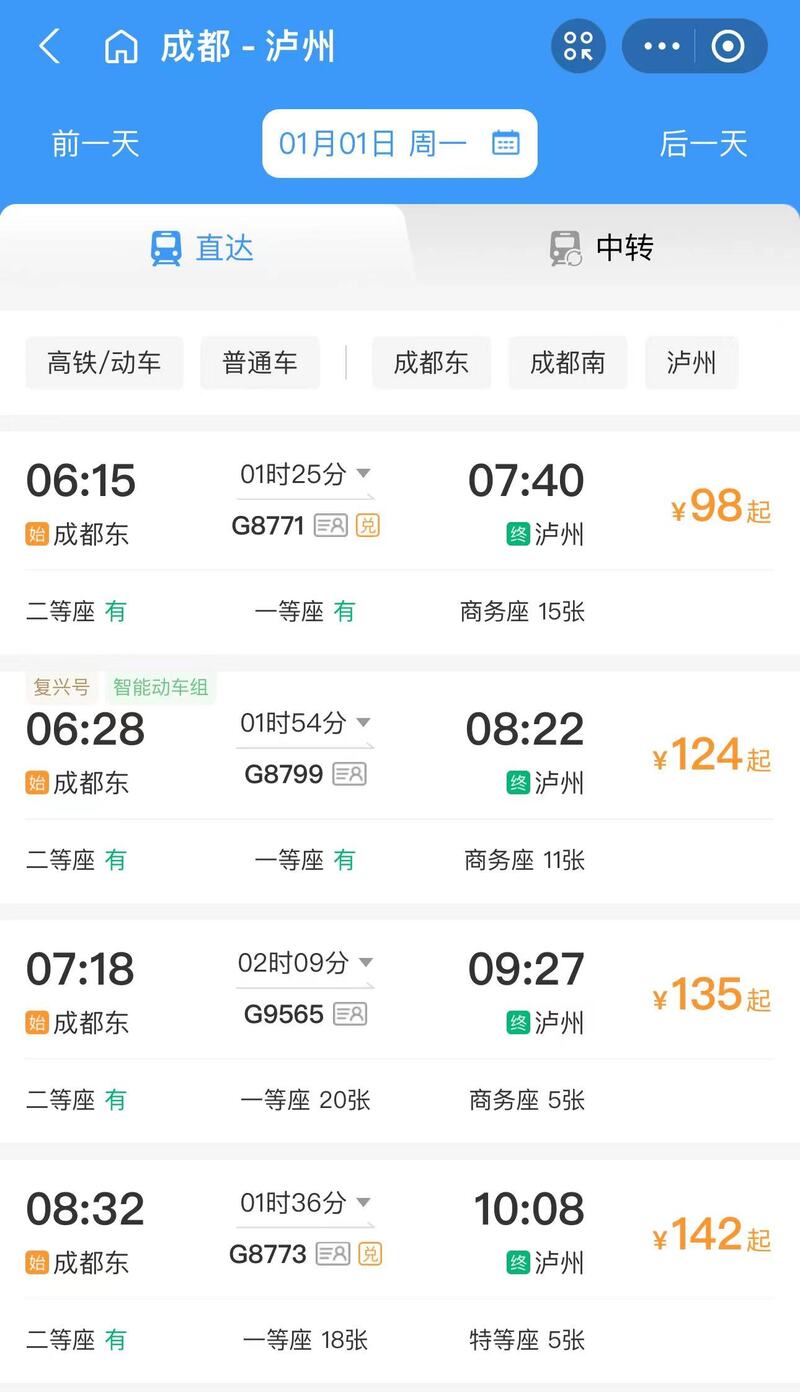Image resolution: width=800 pixels, height=1392 pixels.
Task: Open date picker showing 01月01日
Action: coord(399,144)
